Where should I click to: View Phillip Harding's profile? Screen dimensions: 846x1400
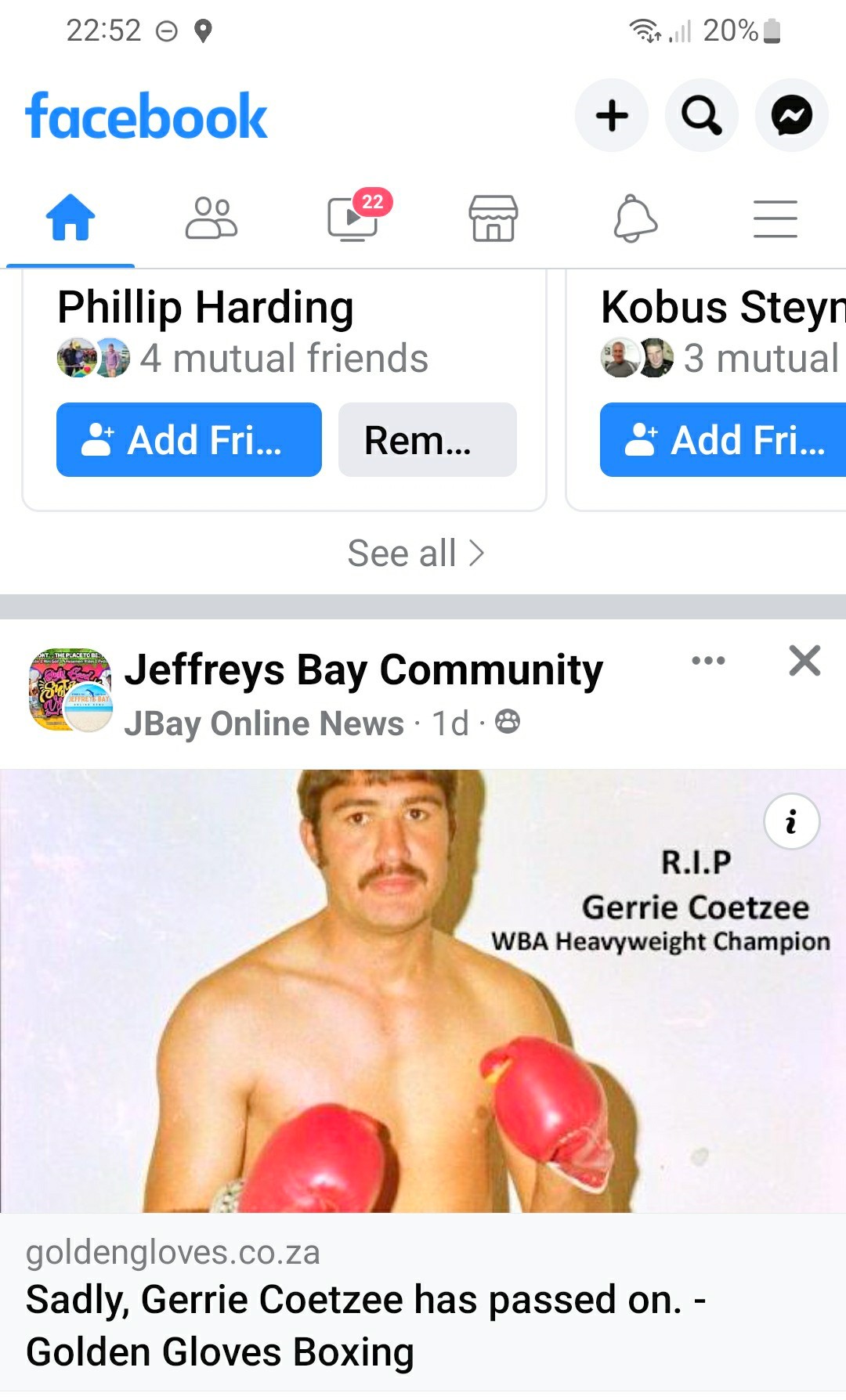205,307
